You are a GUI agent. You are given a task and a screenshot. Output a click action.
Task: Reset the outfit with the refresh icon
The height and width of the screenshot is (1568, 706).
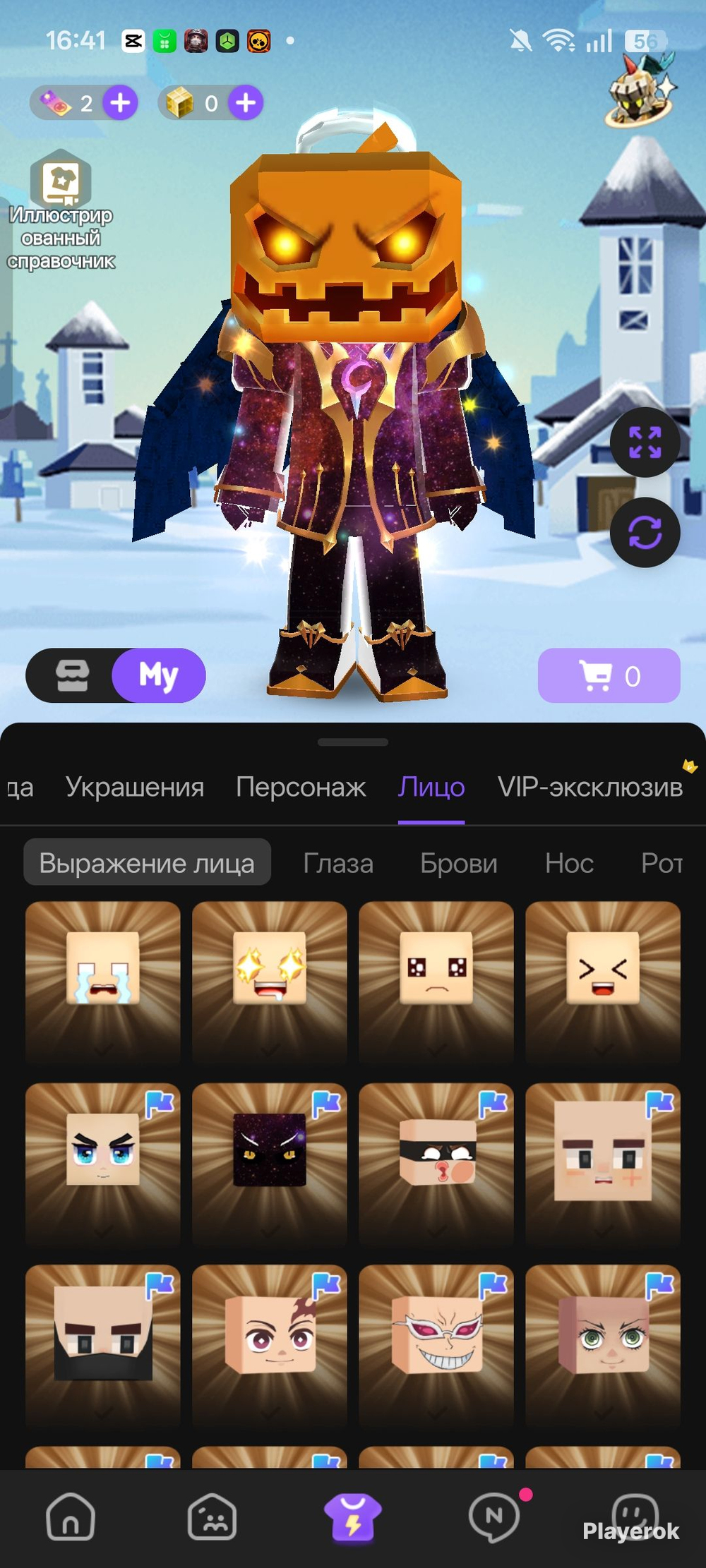point(645,532)
